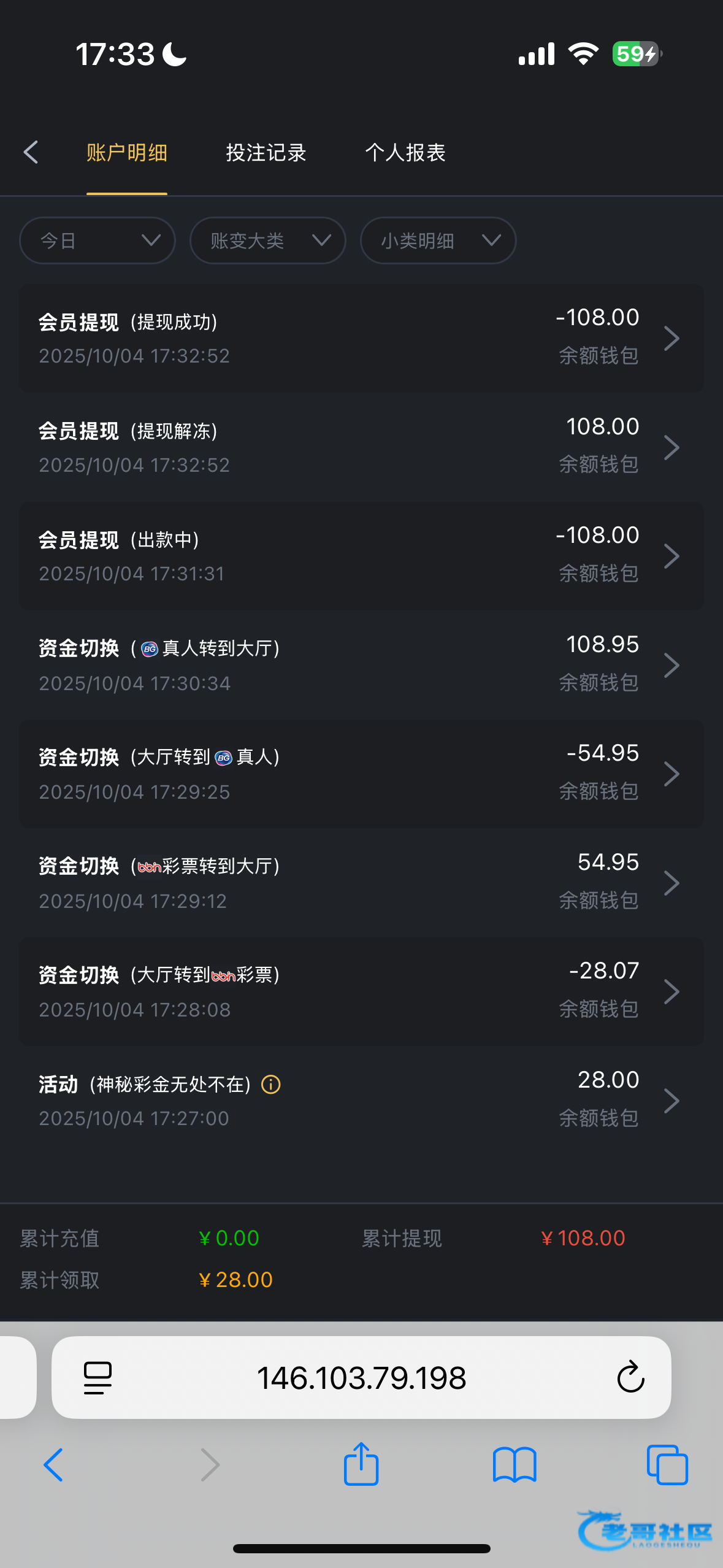The width and height of the screenshot is (723, 1568).
Task: Switch to the 投注记录 tab
Action: click(266, 152)
